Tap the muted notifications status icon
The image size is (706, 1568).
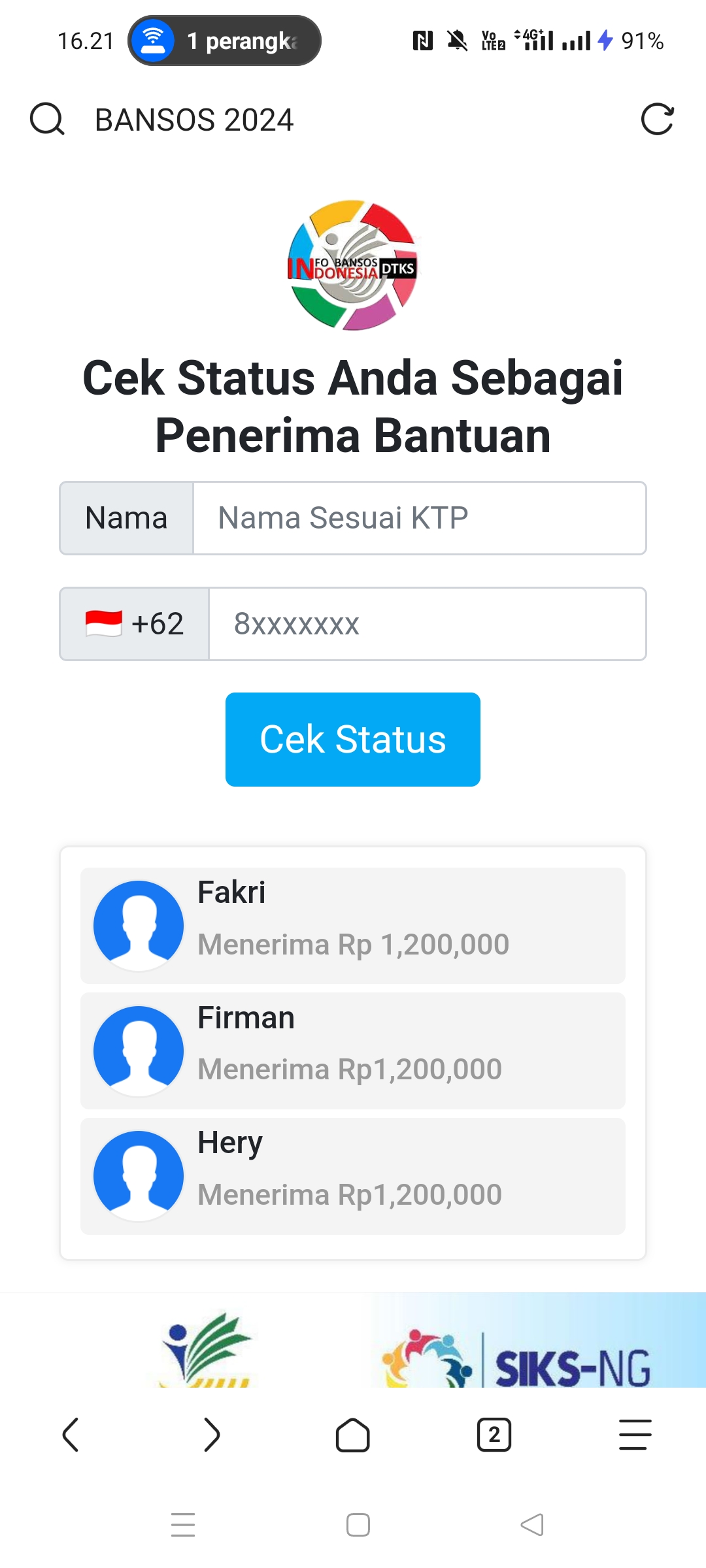point(456,39)
